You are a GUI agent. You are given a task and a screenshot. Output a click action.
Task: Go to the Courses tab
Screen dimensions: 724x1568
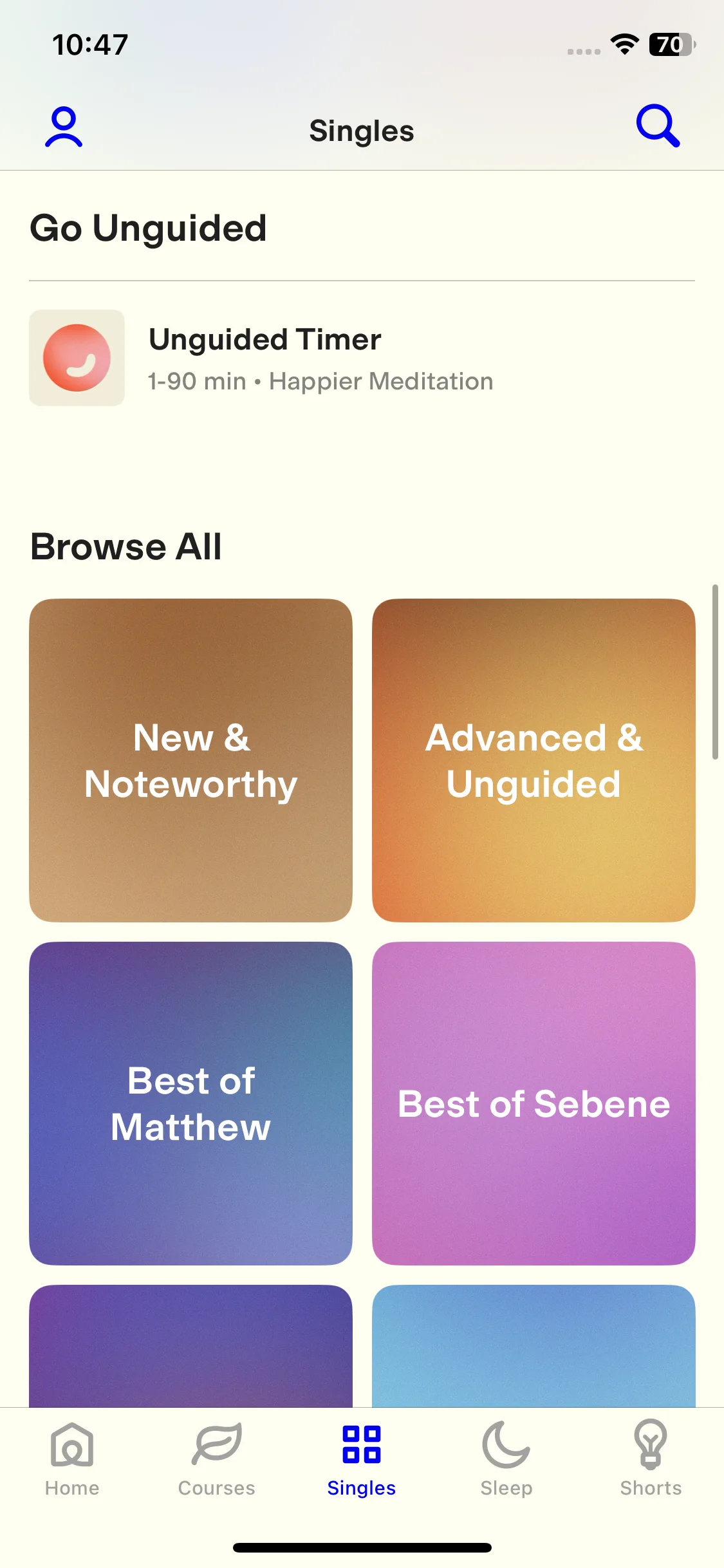point(217,1459)
